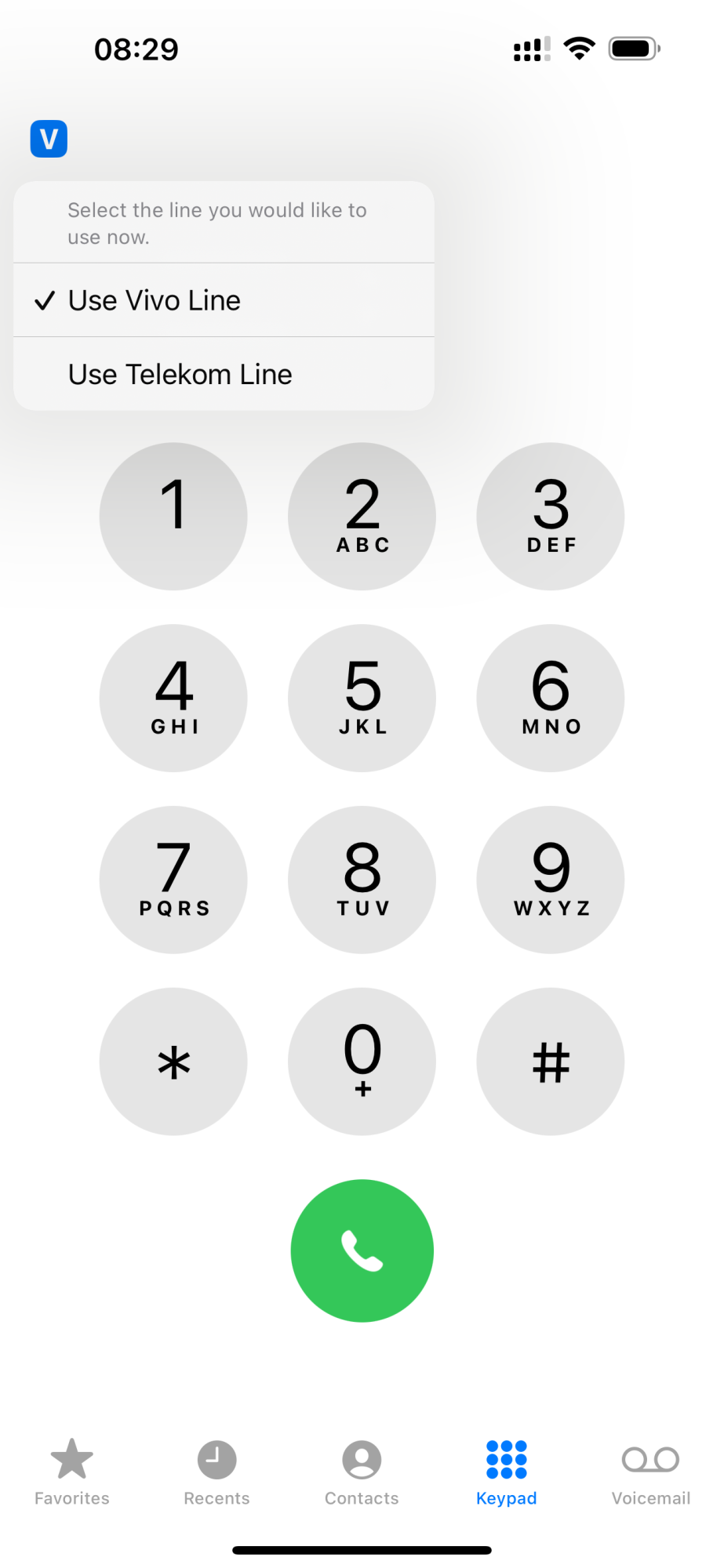
Task: Tap the 7 PQRS key
Action: tap(173, 880)
